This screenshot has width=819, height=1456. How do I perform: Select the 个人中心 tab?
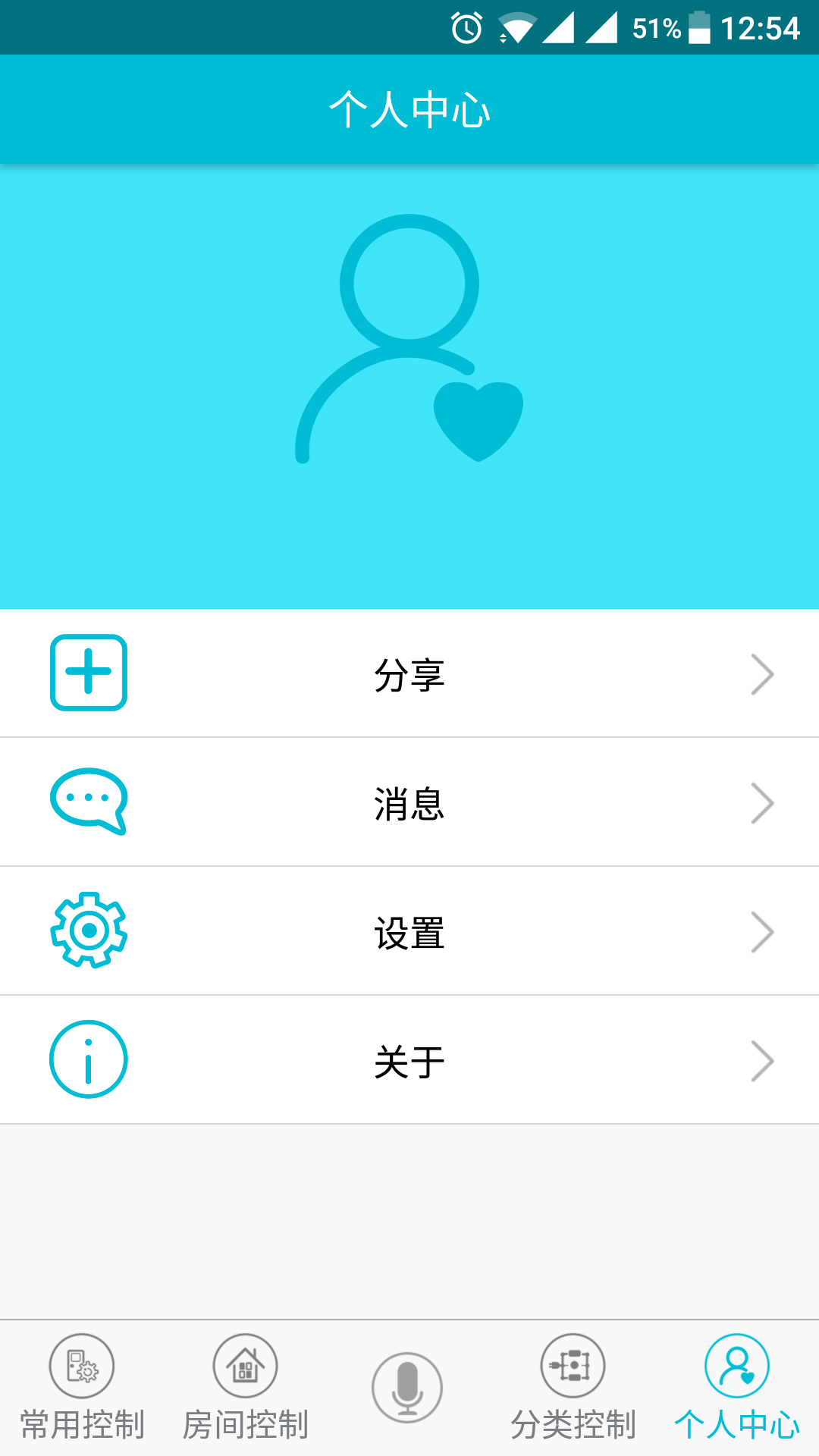737,1389
